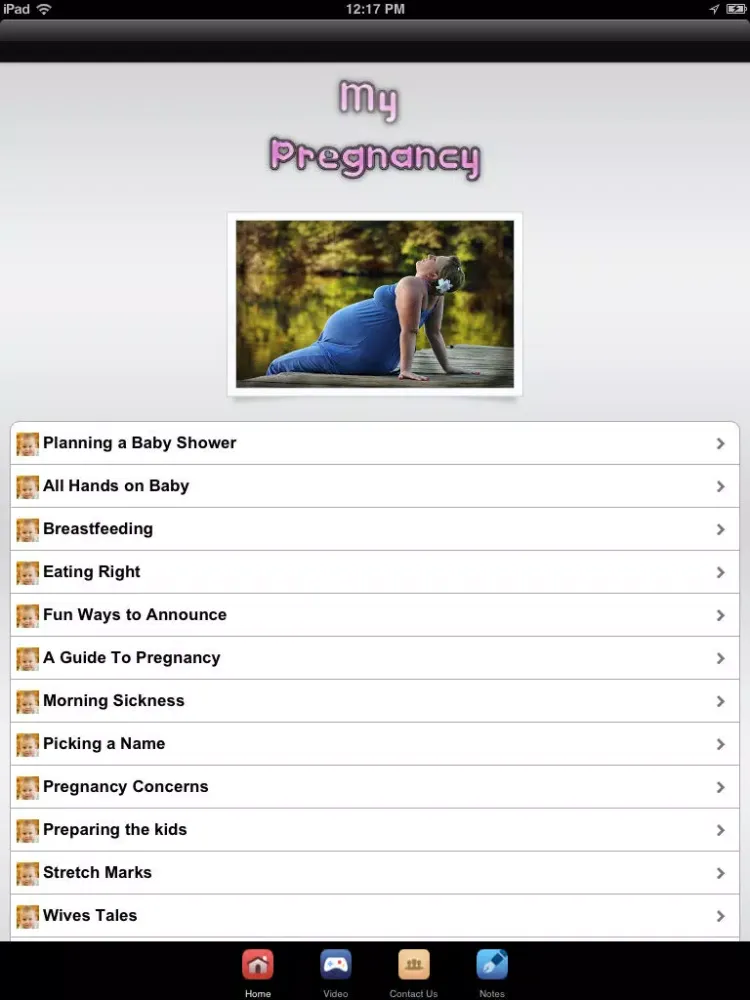Switch to the Notes tab
This screenshot has width=750, height=1000.
coord(492,971)
